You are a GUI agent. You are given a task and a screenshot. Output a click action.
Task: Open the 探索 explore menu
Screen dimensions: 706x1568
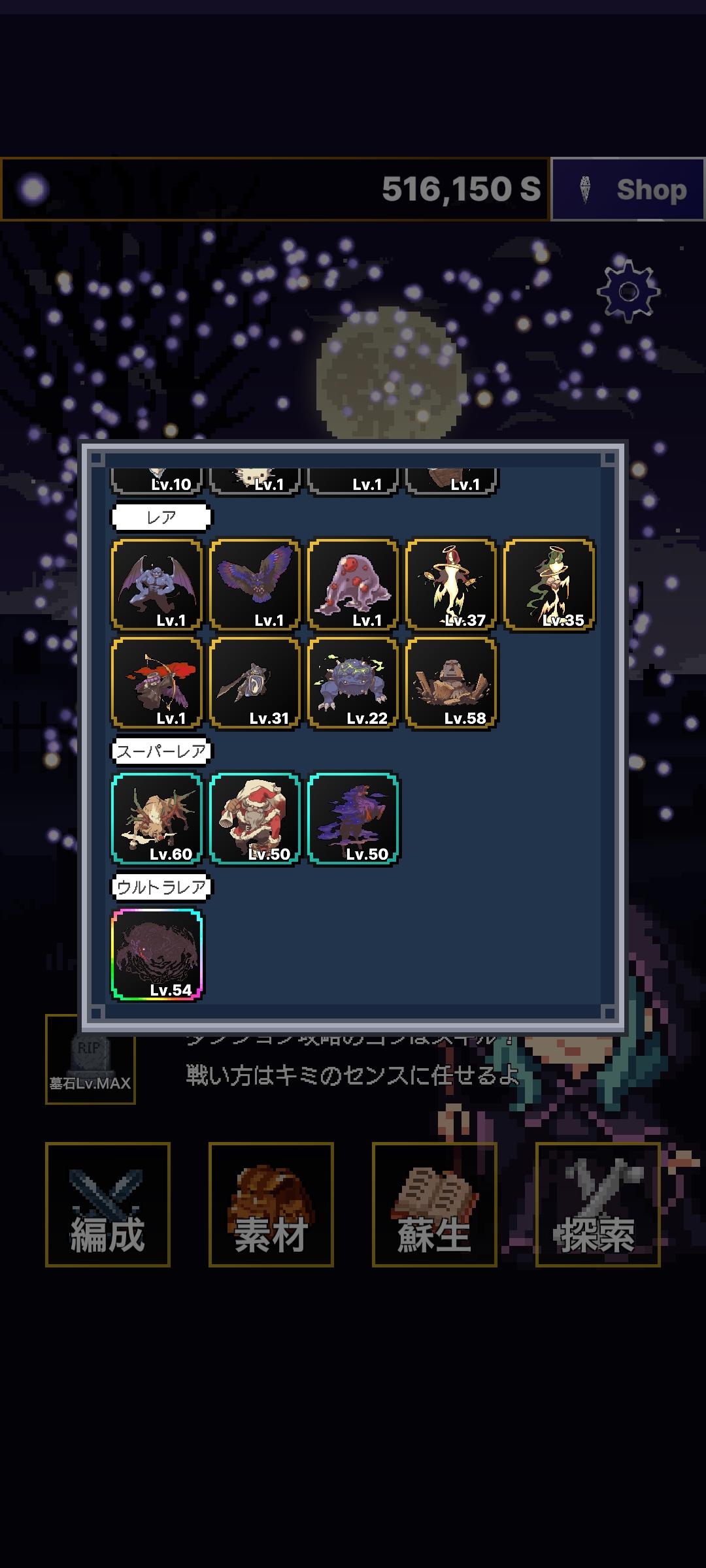tap(597, 1205)
